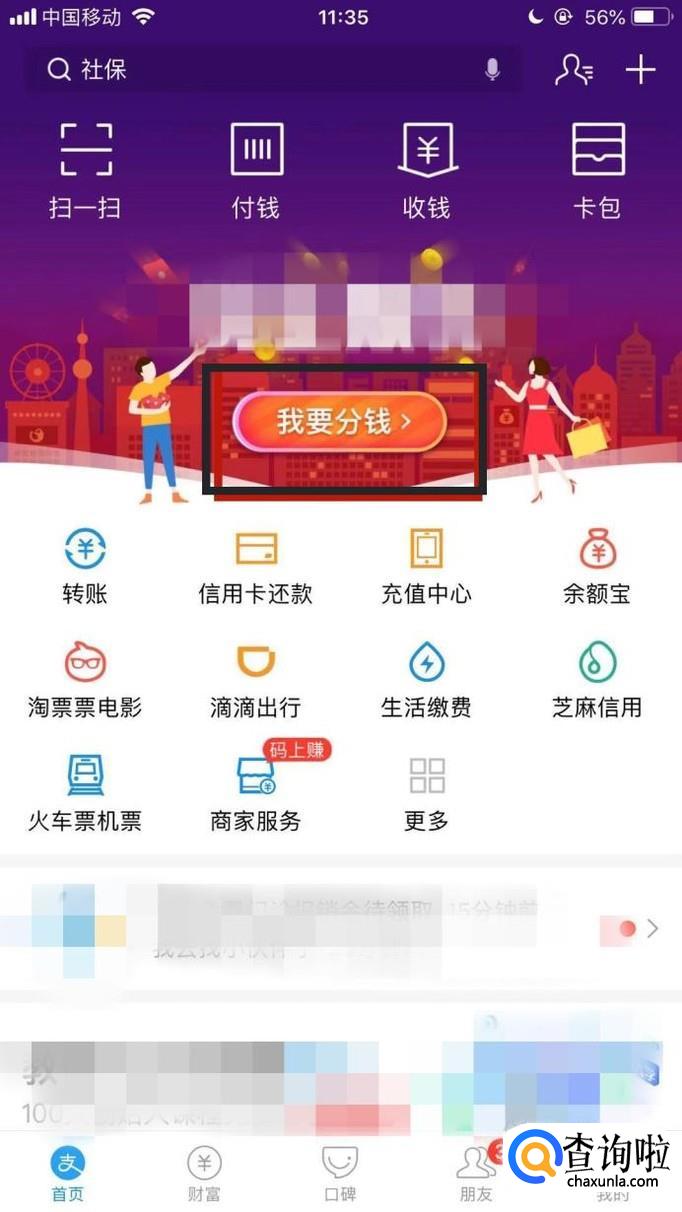This screenshot has width=682, height=1212.
Task: Open 生活缴费
Action: (427, 680)
